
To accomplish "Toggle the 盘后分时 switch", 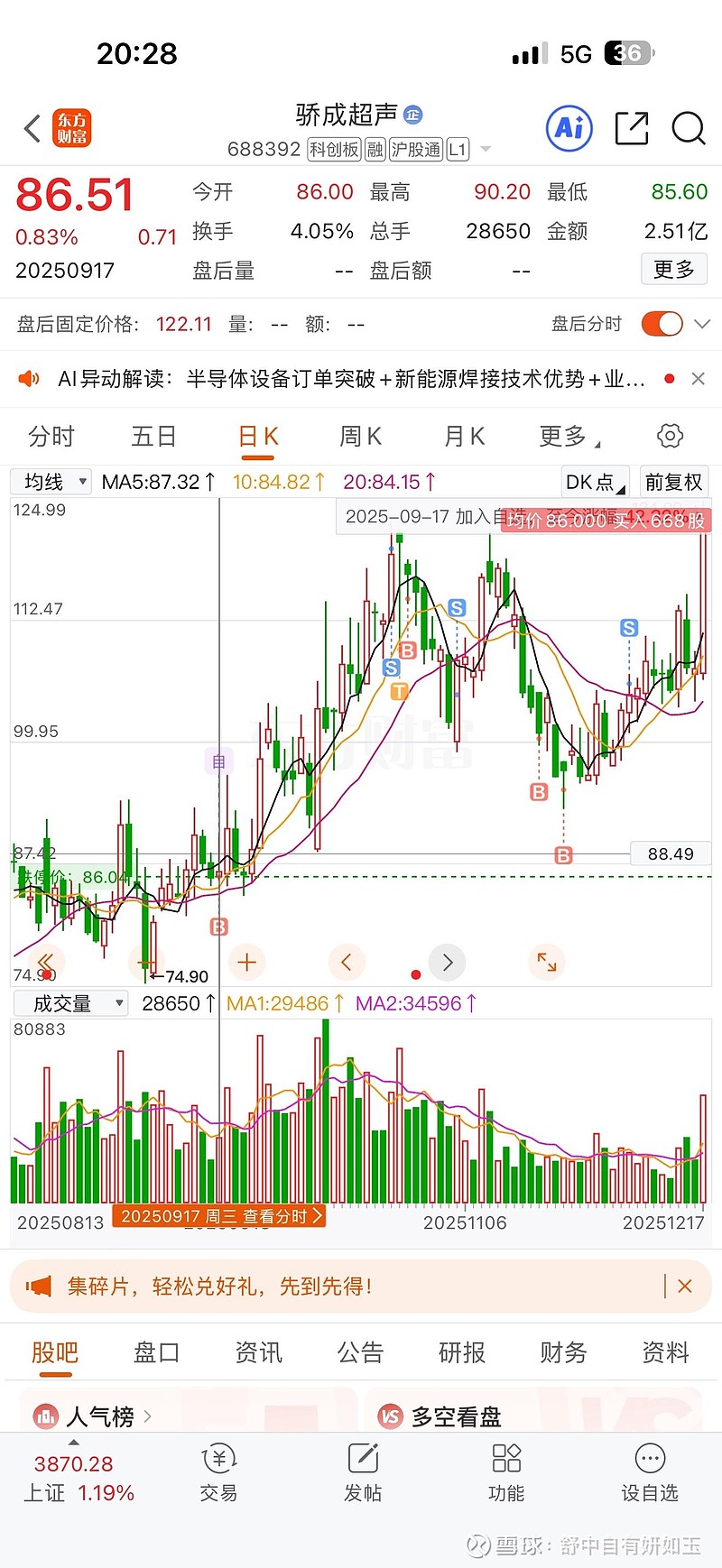I will (x=662, y=324).
